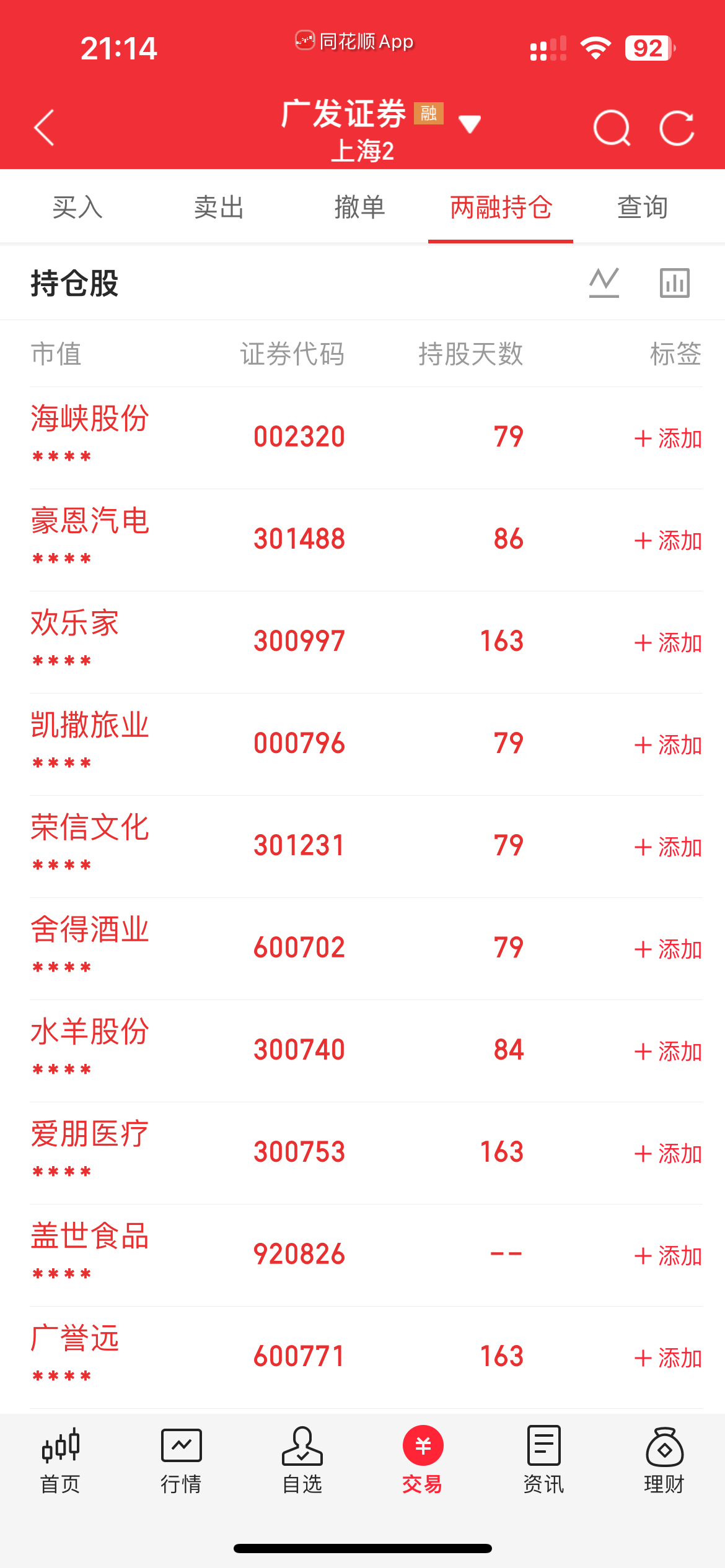The width and height of the screenshot is (725, 1568).
Task: Go back using the top-left arrow
Action: coord(45,128)
